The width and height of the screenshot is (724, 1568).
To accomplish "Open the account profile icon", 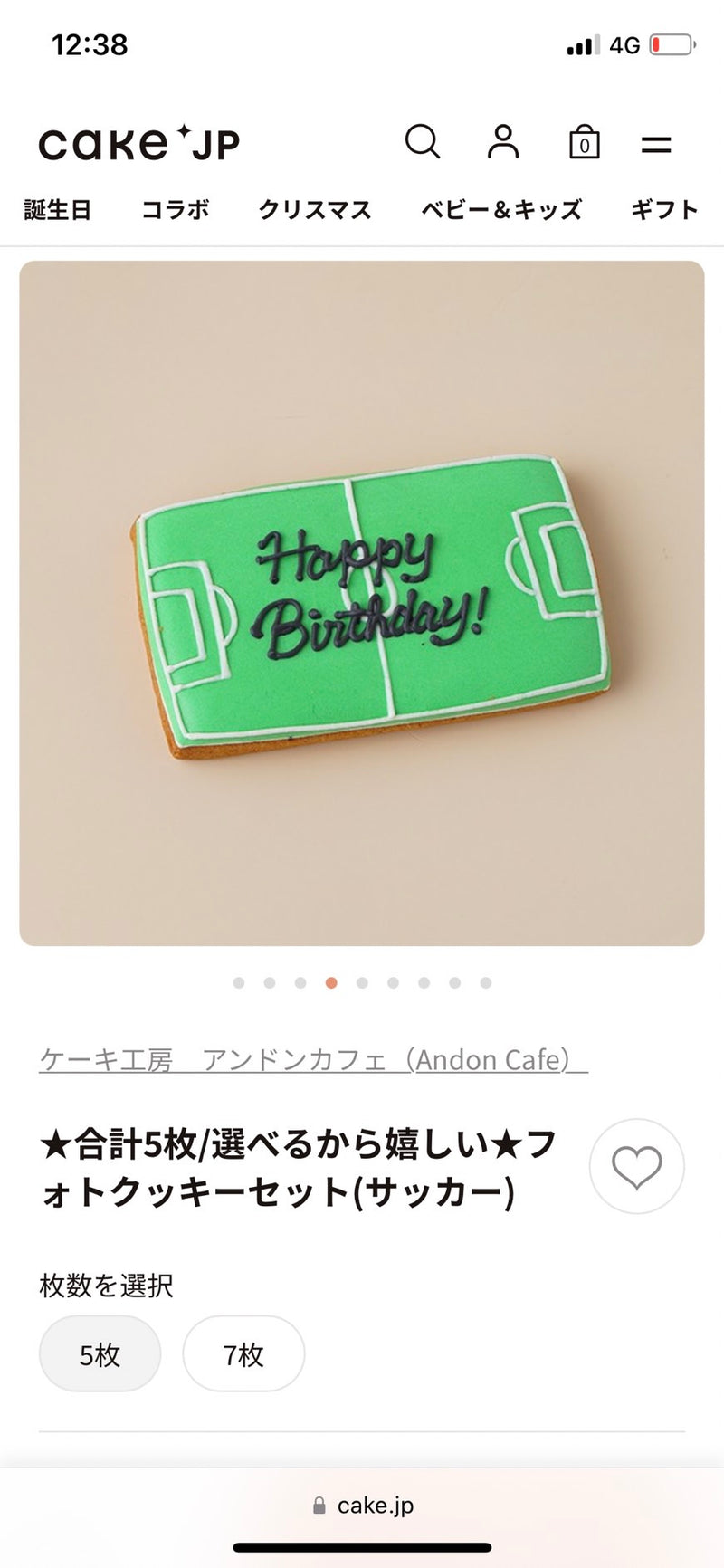I will coord(503,142).
